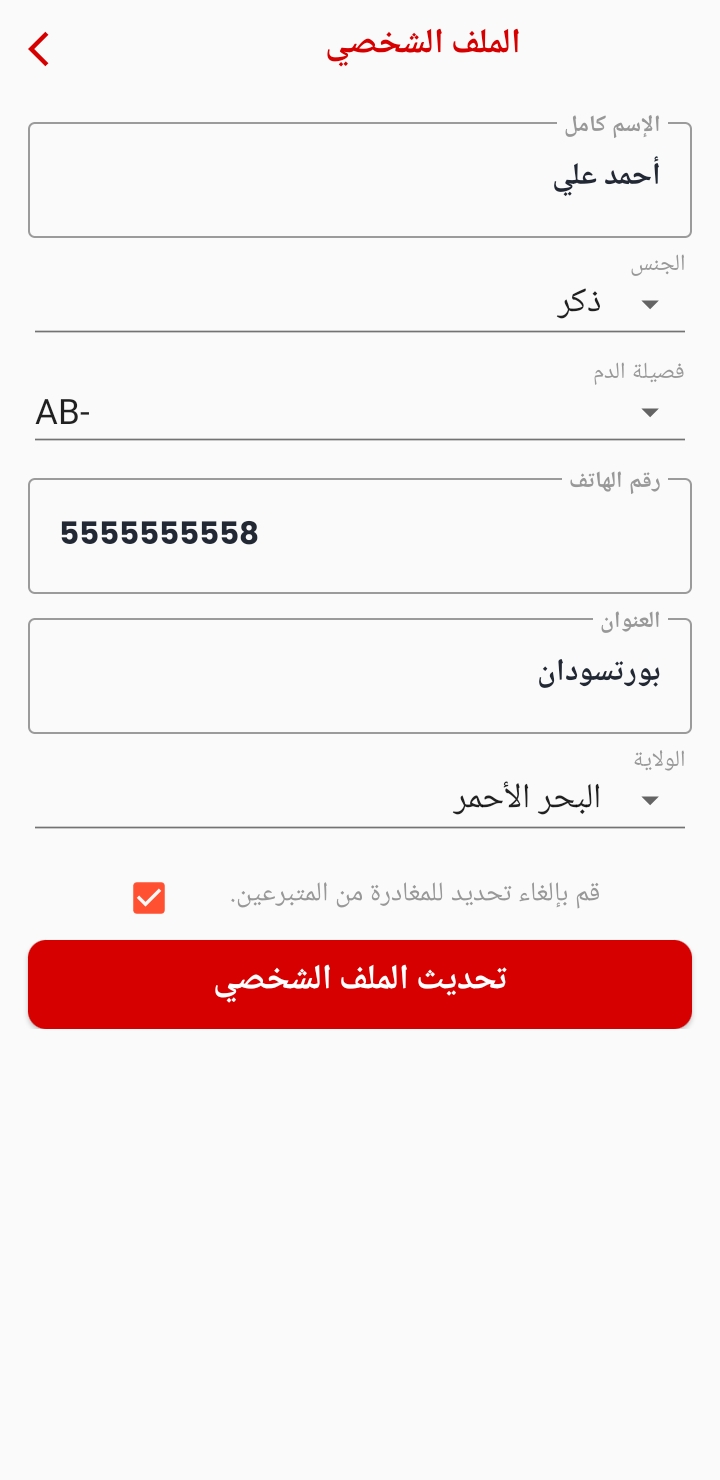Click the phone number field 5555555558
Screen dimensions: 720x1480
pyautogui.click(x=360, y=536)
